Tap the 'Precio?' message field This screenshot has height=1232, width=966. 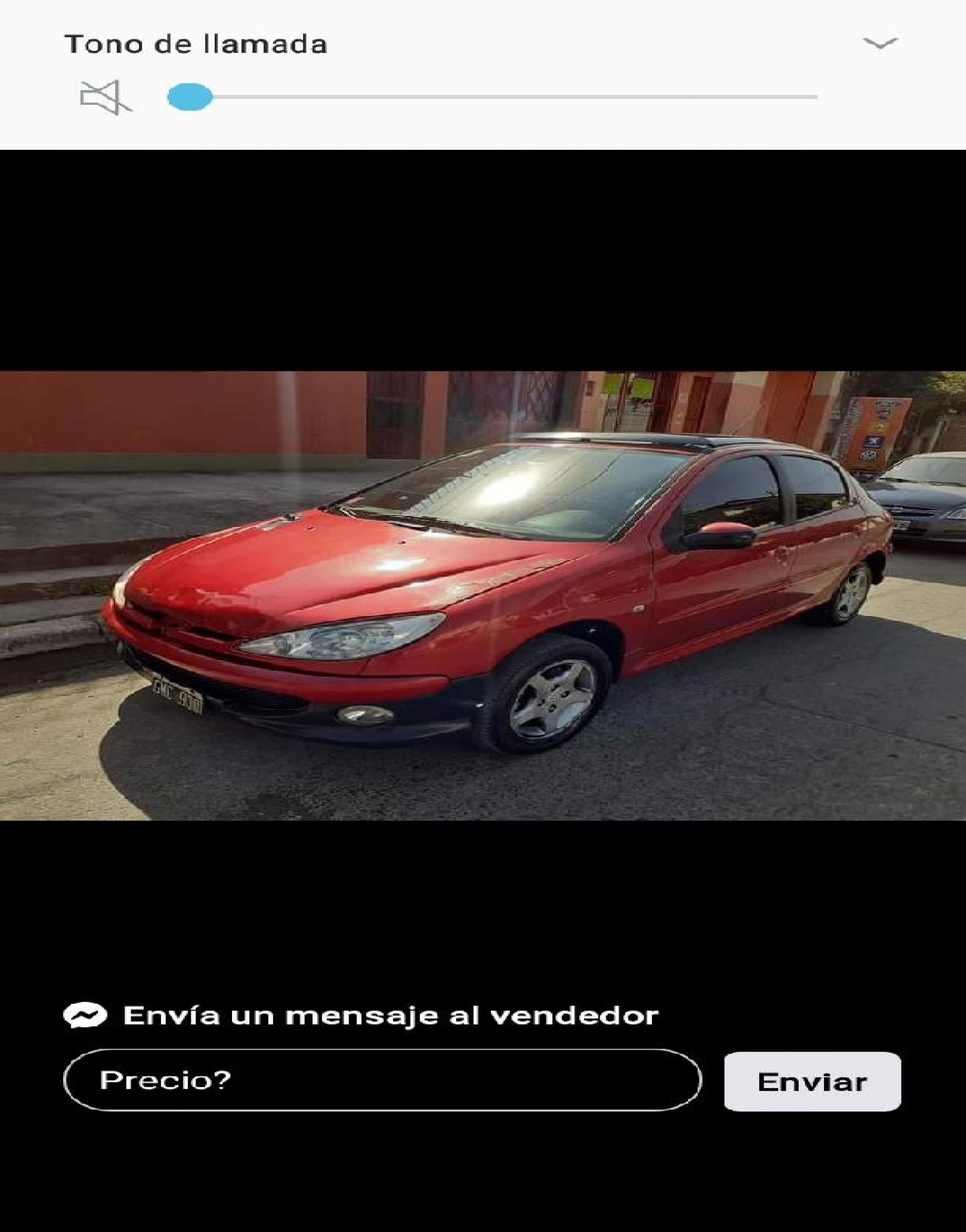coord(382,1080)
